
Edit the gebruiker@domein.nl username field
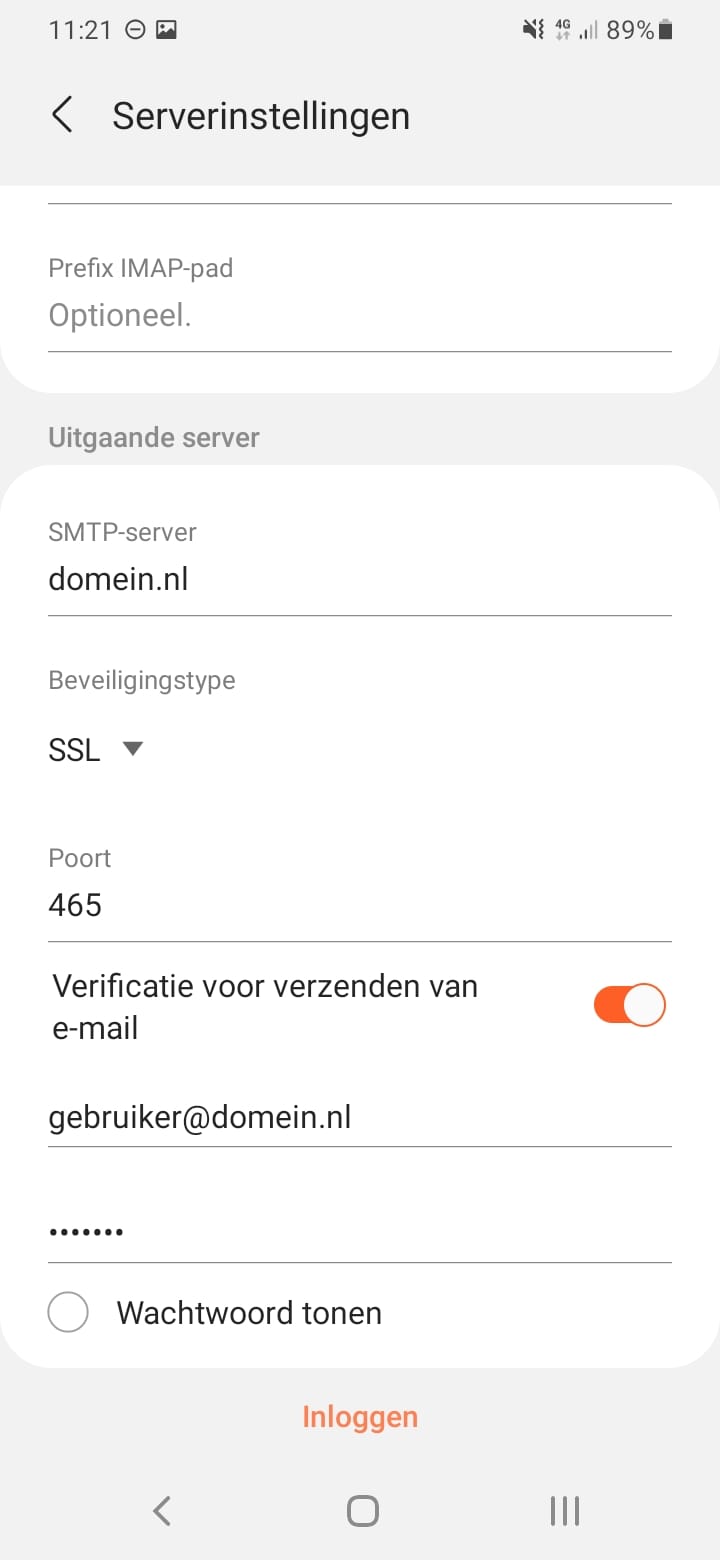(x=360, y=1118)
